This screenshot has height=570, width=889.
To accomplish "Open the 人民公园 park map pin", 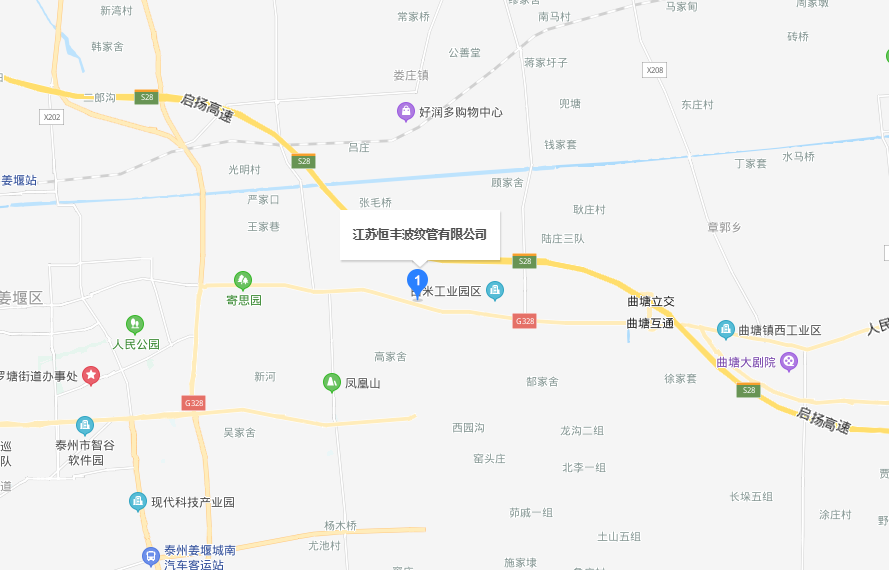I will [x=135, y=324].
